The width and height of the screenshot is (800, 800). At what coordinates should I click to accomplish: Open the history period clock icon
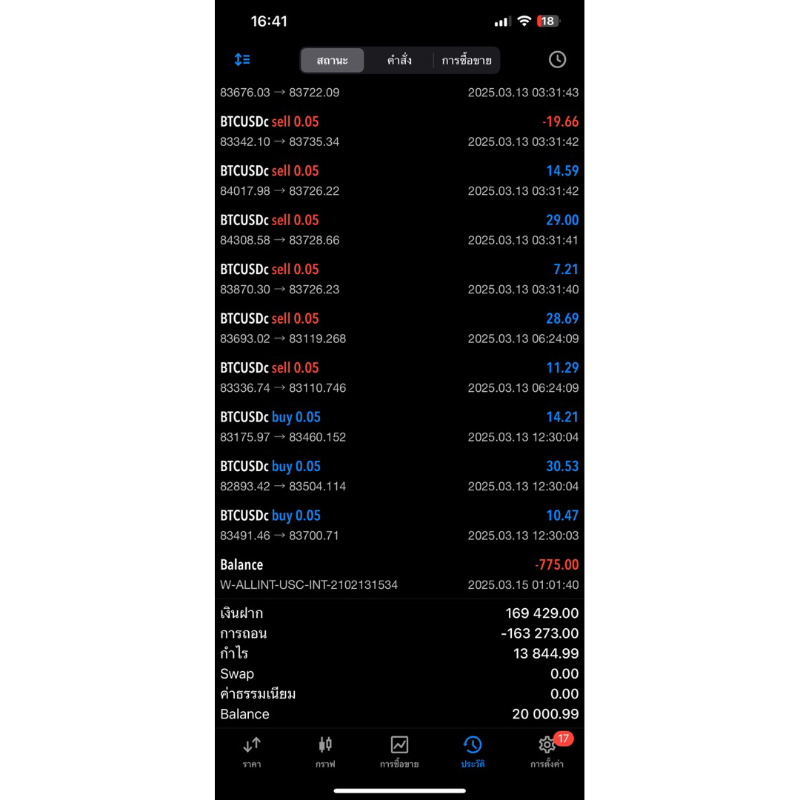pyautogui.click(x=557, y=60)
